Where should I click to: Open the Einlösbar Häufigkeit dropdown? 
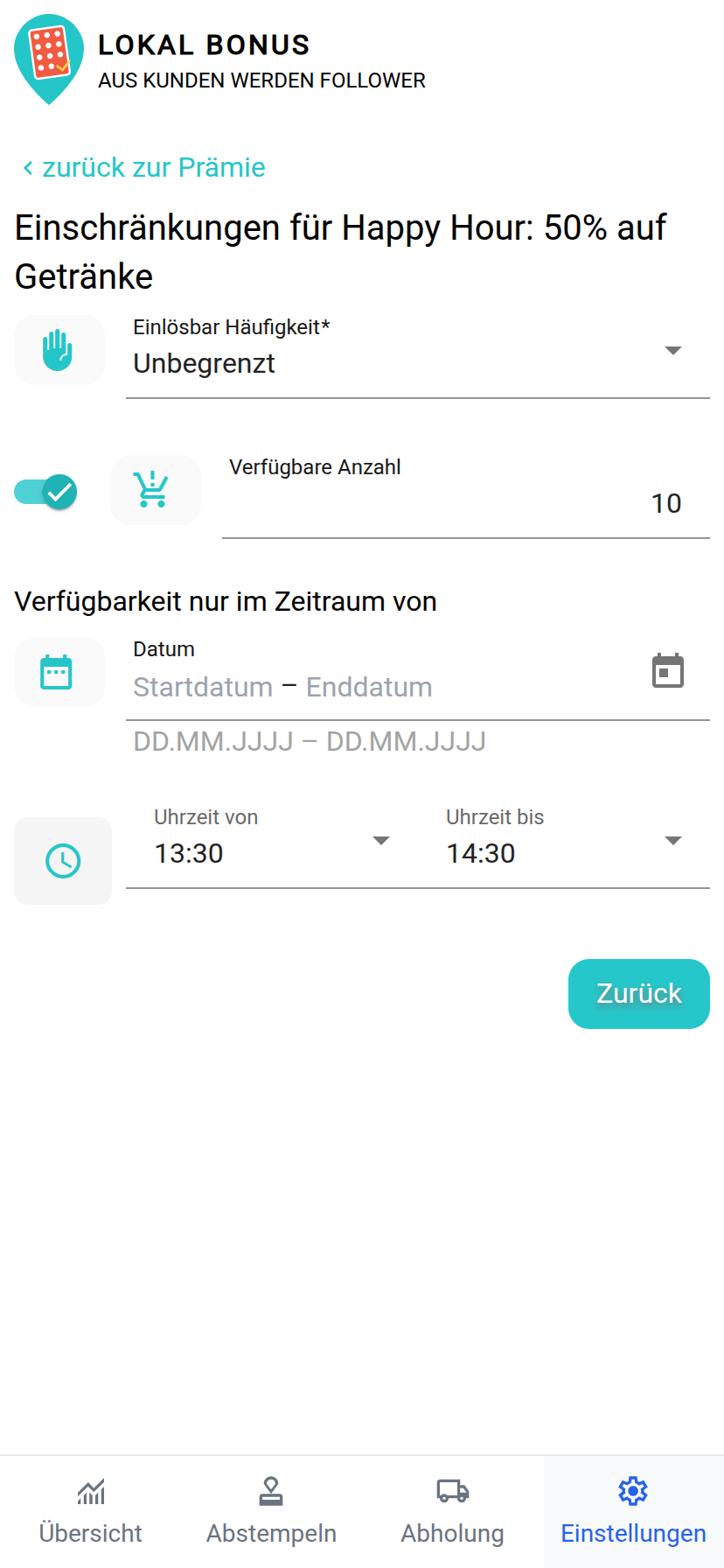pos(673,350)
